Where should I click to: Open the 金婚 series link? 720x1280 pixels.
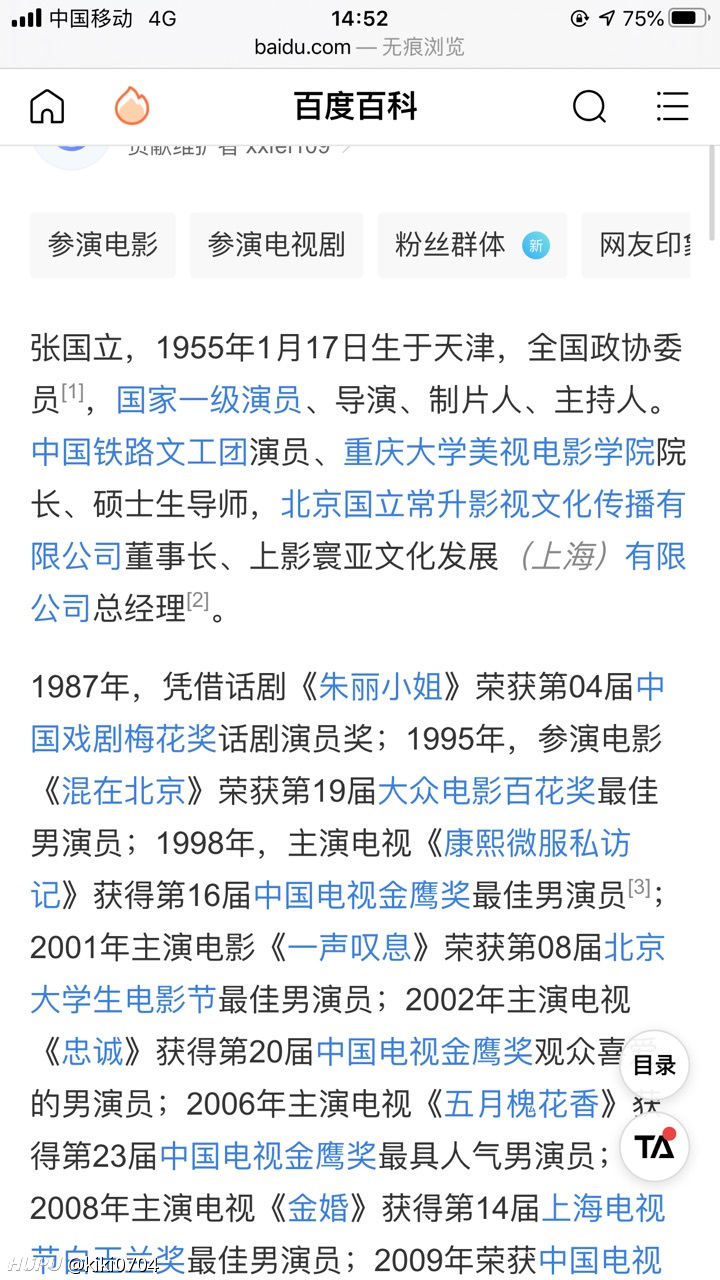pos(318,1207)
